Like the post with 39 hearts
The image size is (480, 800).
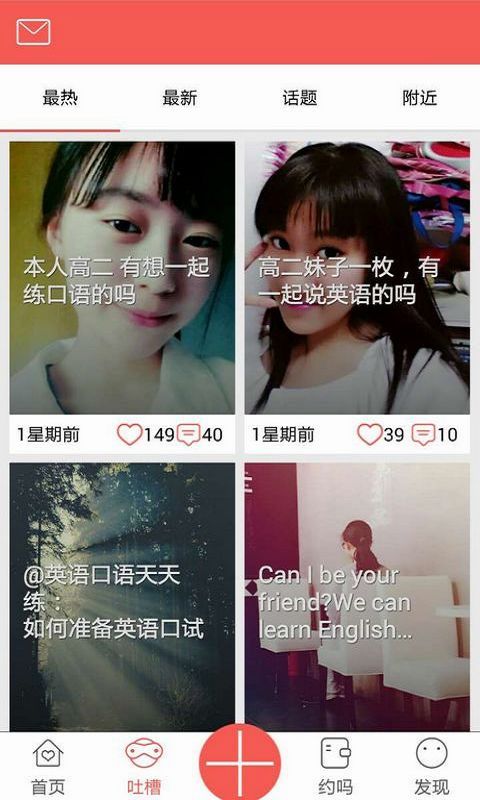(369, 435)
